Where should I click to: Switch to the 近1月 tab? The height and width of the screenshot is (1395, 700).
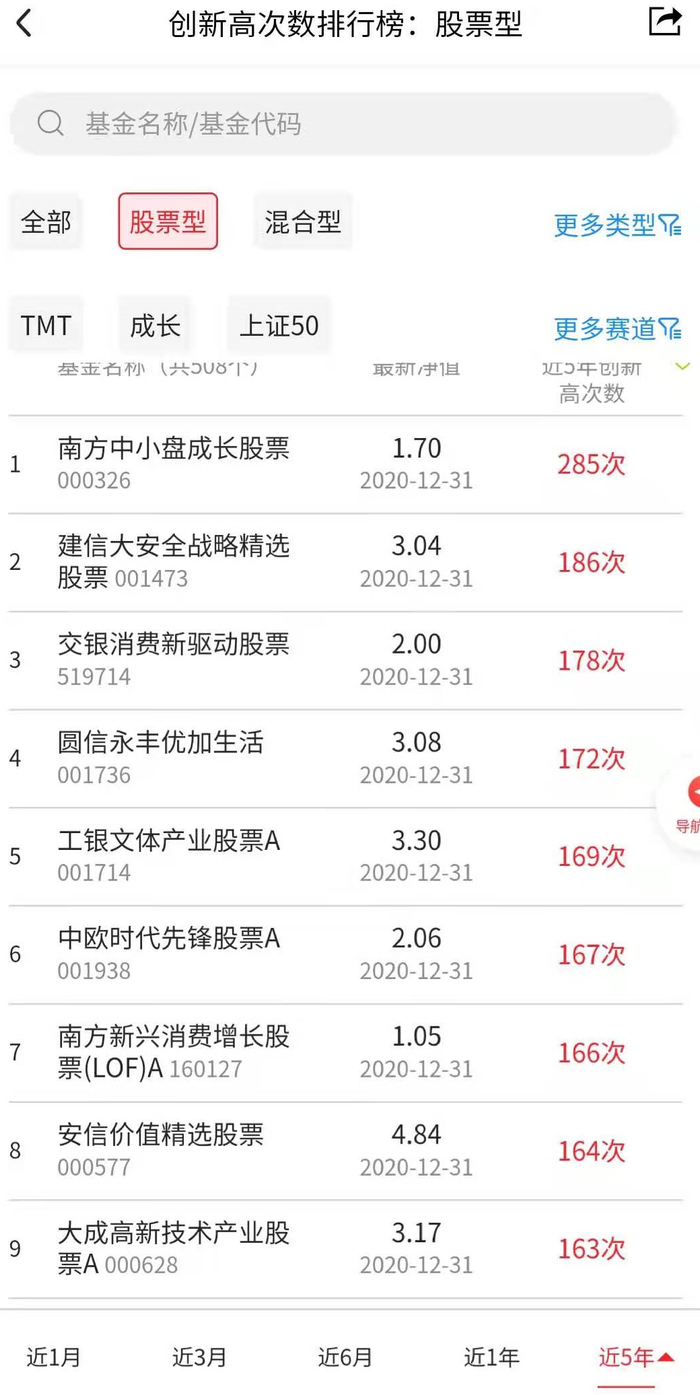pos(54,1357)
